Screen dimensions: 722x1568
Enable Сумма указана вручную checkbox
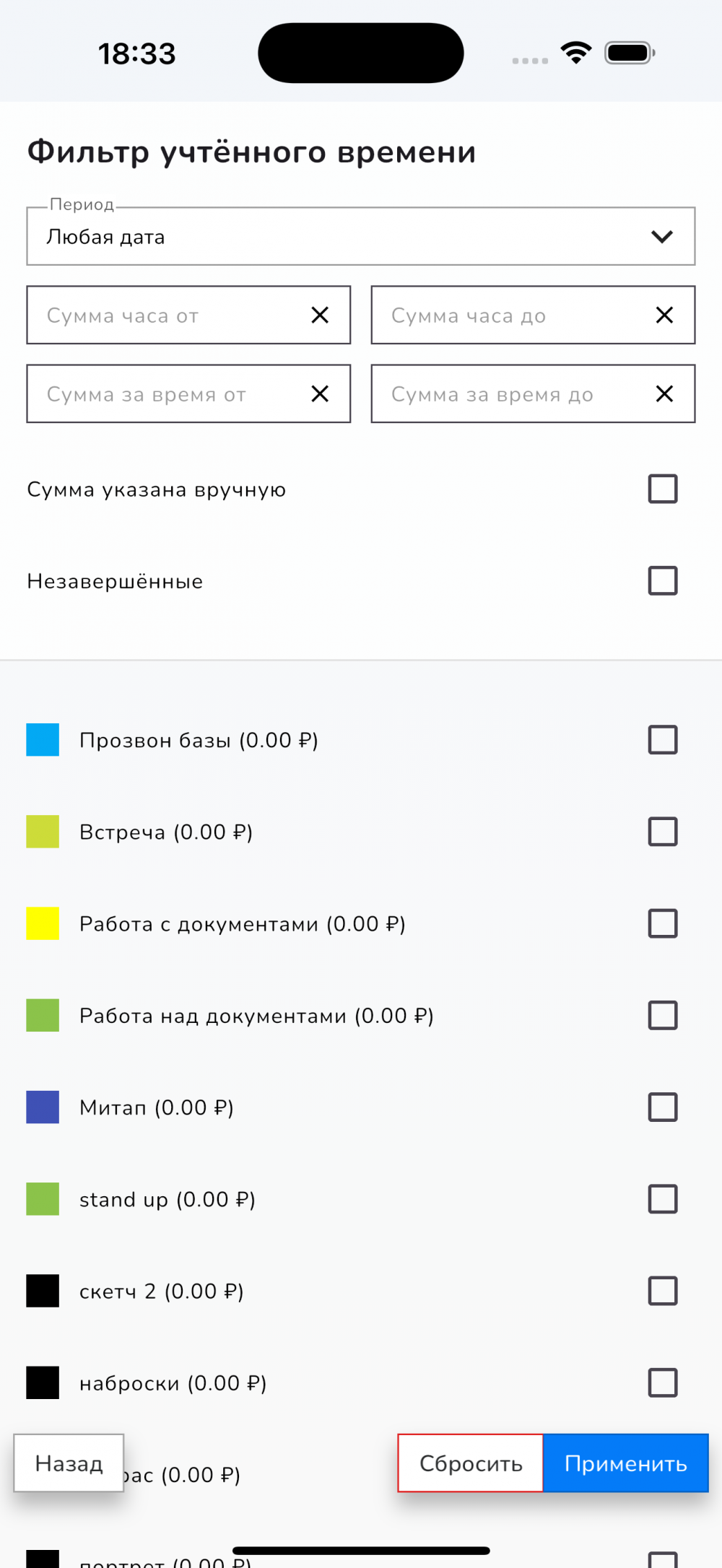(x=662, y=489)
